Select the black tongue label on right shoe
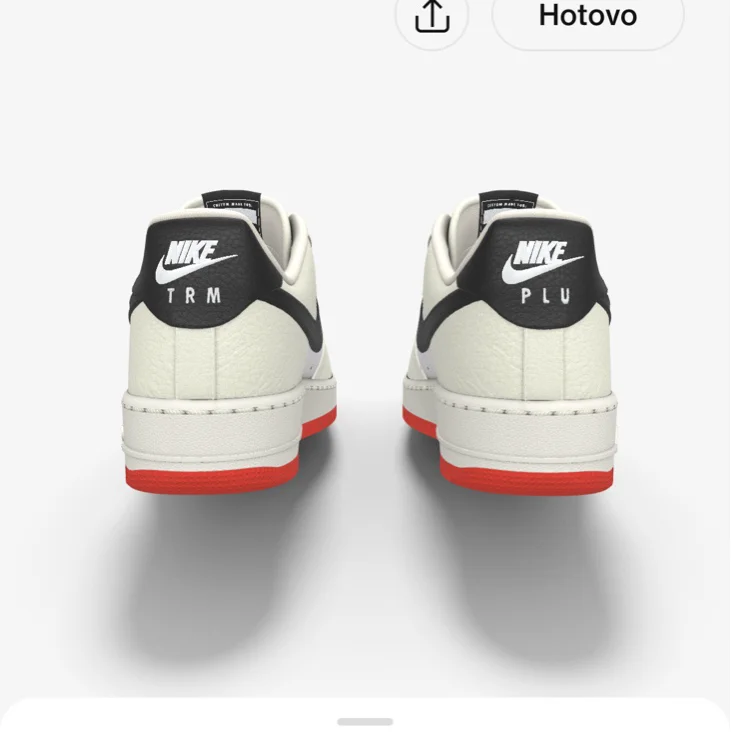This screenshot has height=752, width=731. pyautogui.click(x=503, y=198)
